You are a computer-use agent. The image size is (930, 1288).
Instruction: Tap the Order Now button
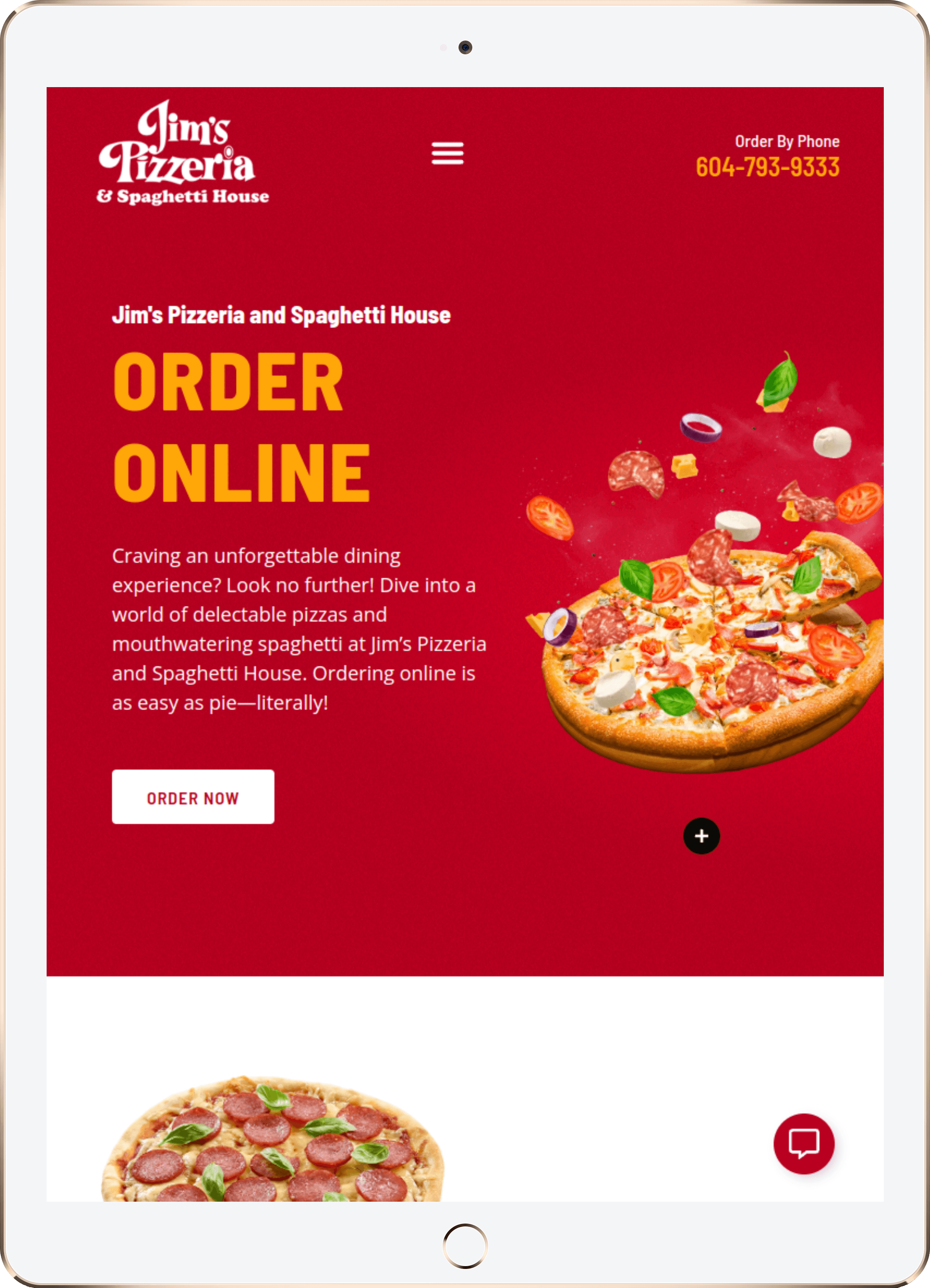193,797
